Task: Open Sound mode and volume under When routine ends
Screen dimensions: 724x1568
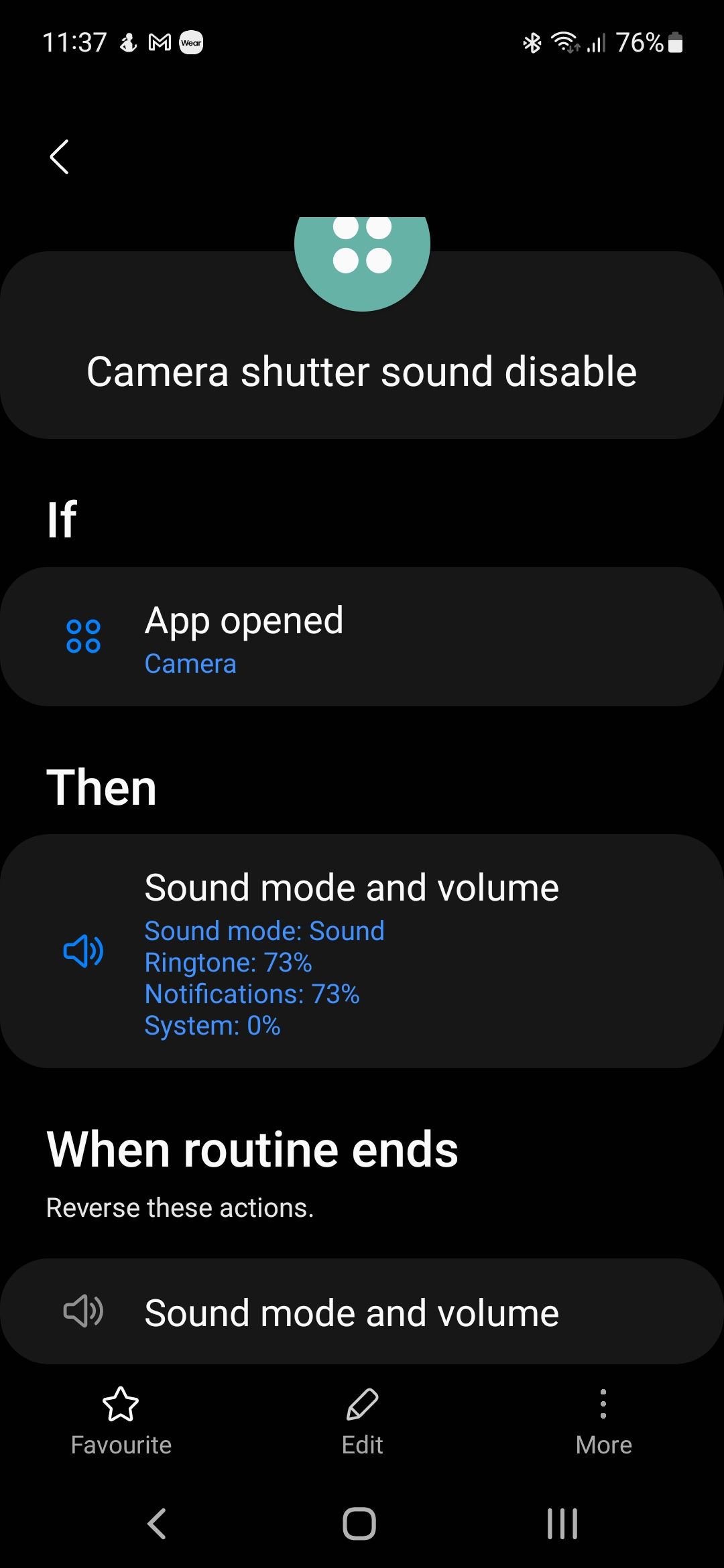Action: point(362,1311)
